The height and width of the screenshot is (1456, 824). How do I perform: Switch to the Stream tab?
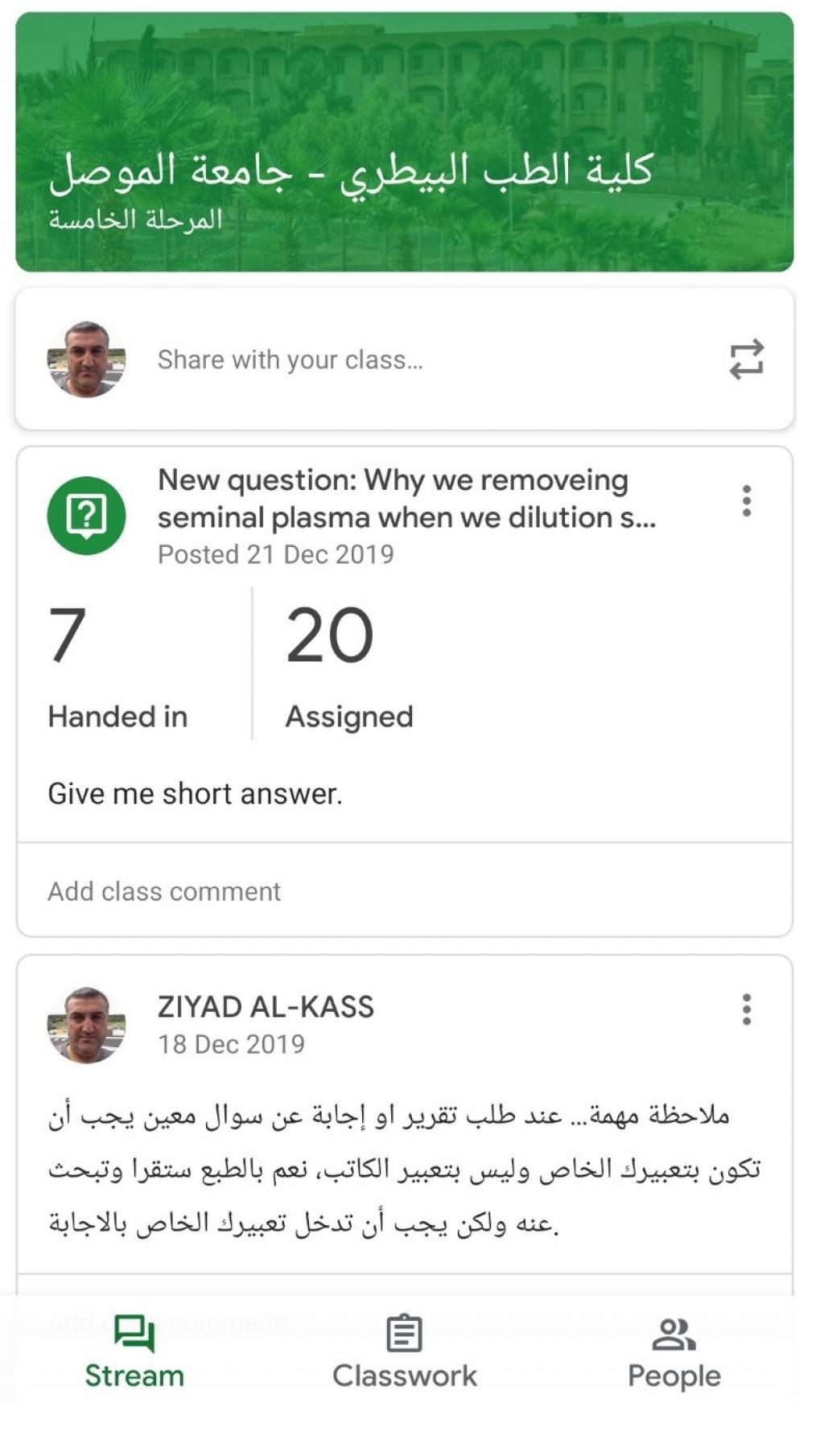134,1357
